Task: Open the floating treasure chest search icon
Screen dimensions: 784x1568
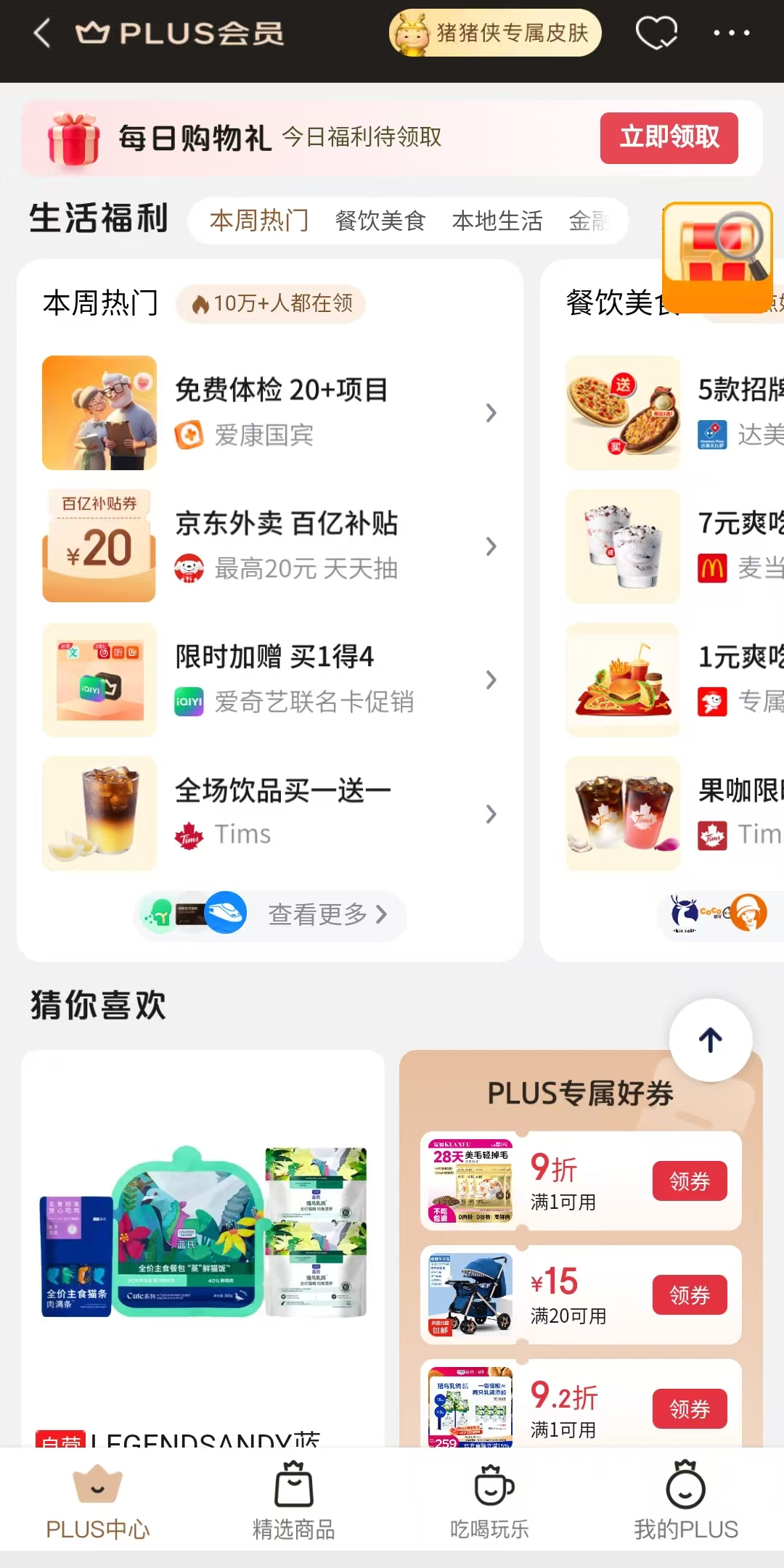Action: pos(716,255)
